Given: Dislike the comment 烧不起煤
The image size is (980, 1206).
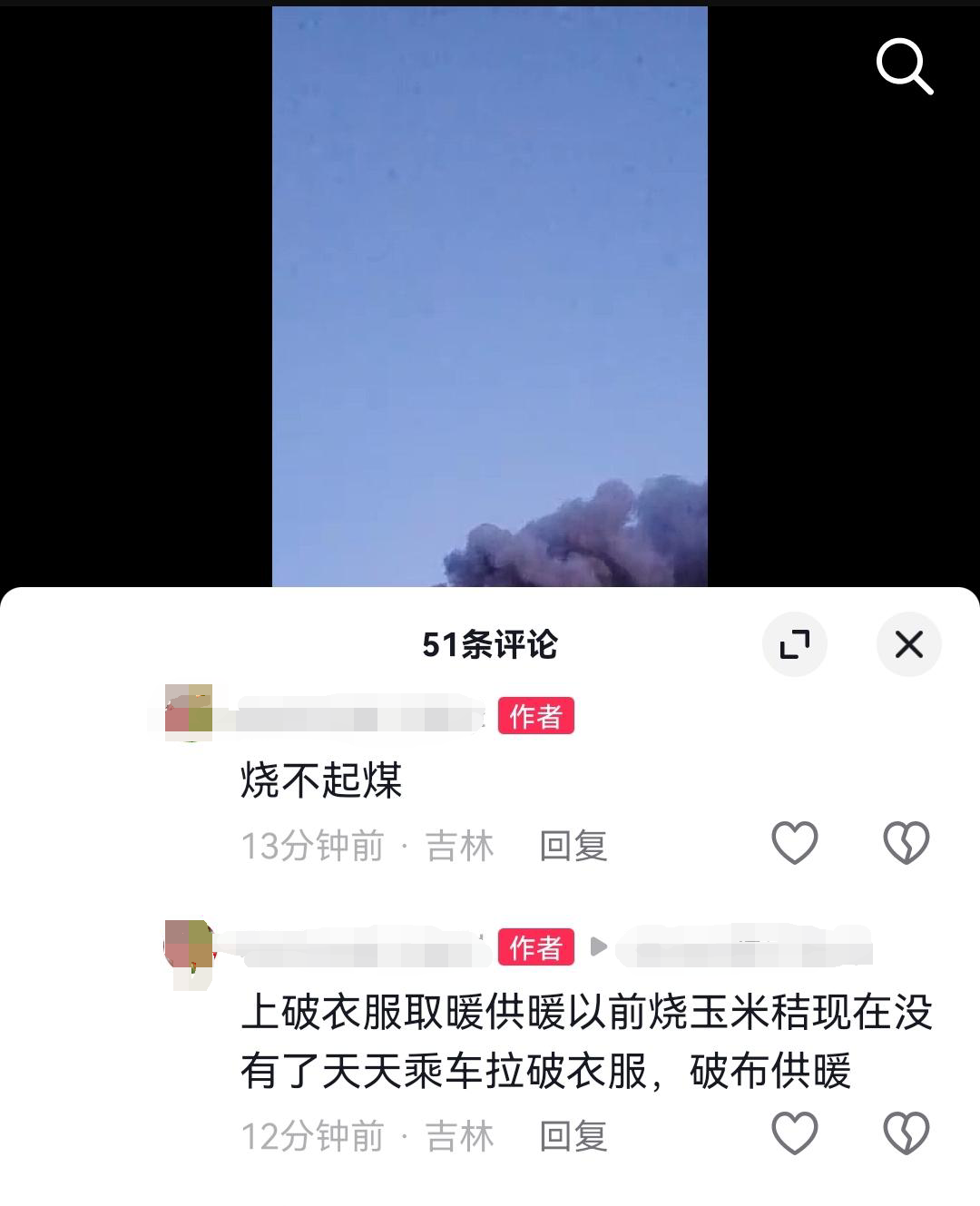Looking at the screenshot, I should click(x=906, y=843).
